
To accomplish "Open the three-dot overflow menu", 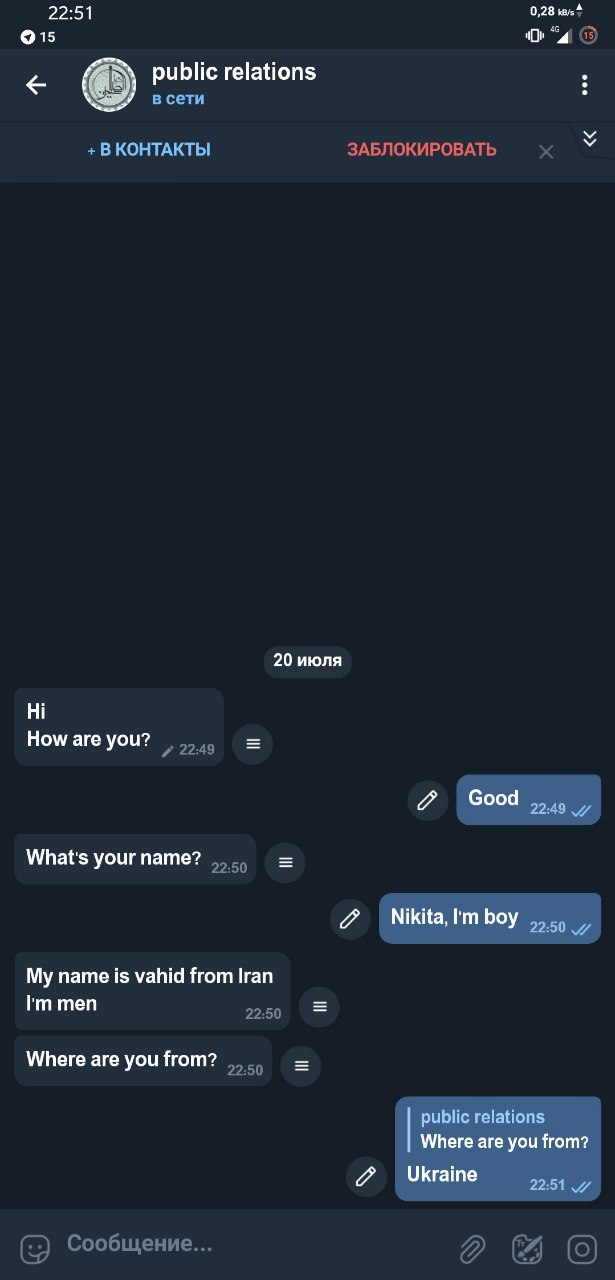I will pos(585,85).
